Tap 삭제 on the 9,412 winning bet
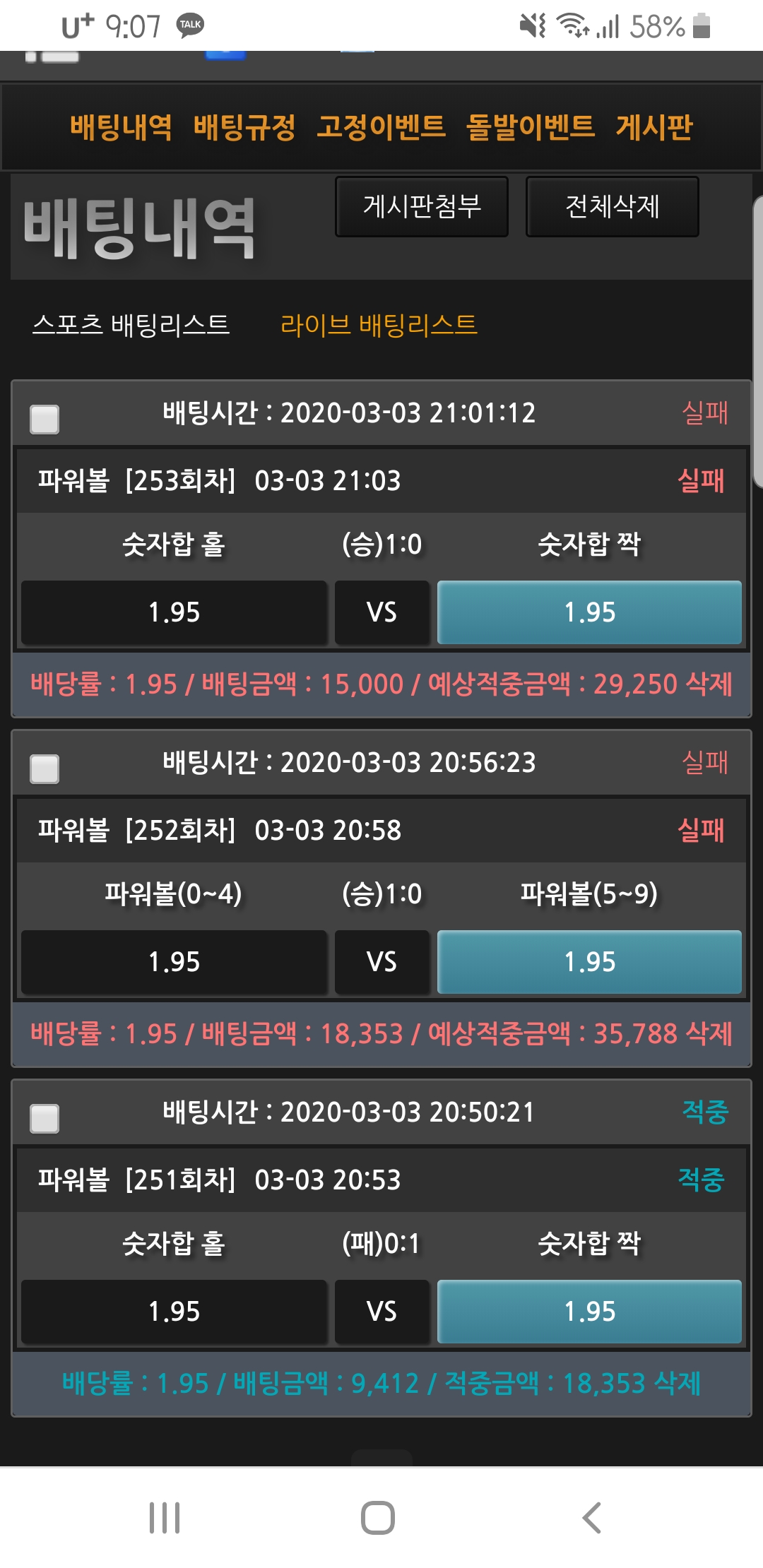Screen dimensions: 763x1568 pos(678,1383)
